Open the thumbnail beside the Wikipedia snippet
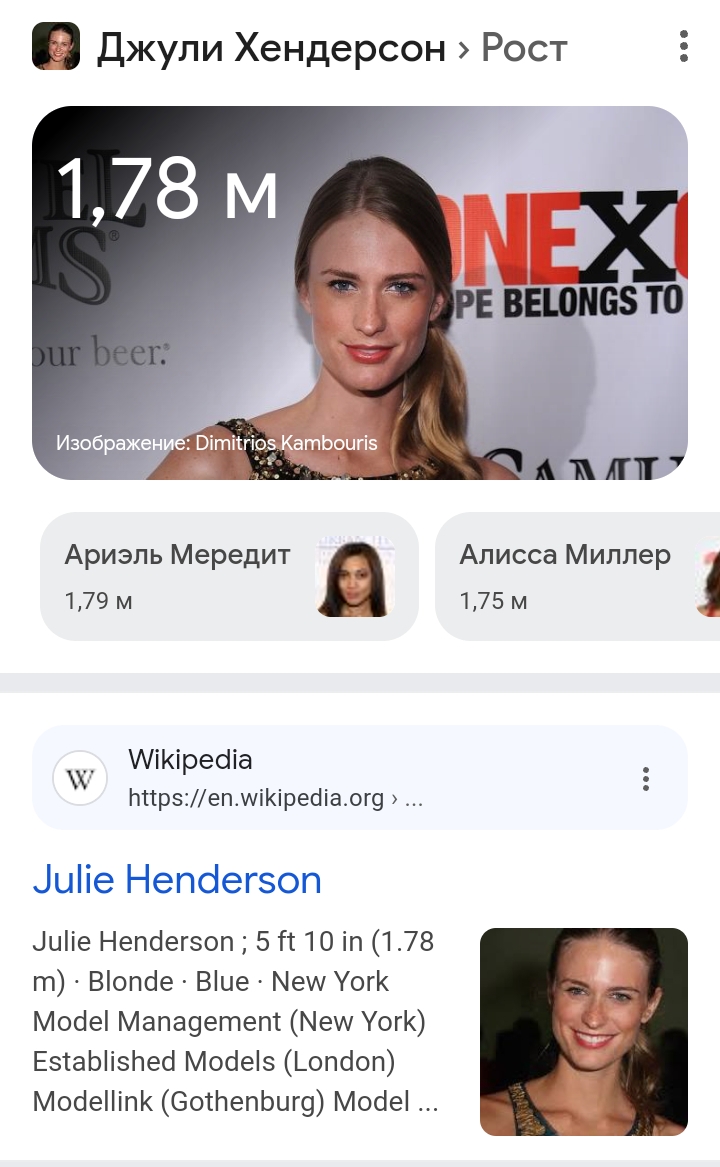The height and width of the screenshot is (1167, 720). (583, 1031)
